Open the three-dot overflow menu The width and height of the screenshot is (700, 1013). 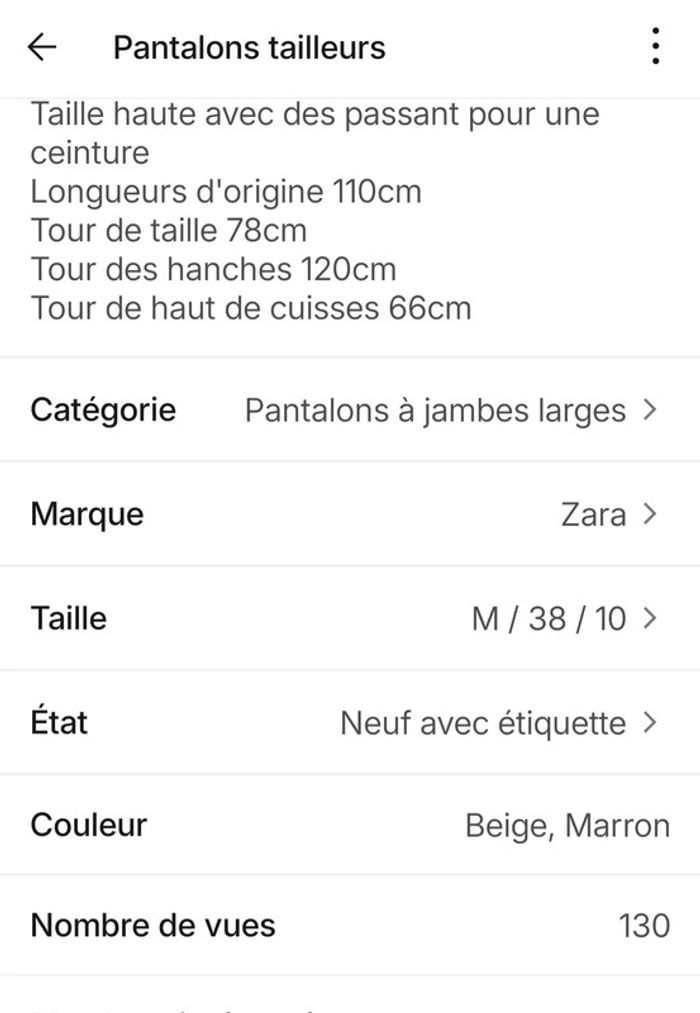[x=655, y=47]
